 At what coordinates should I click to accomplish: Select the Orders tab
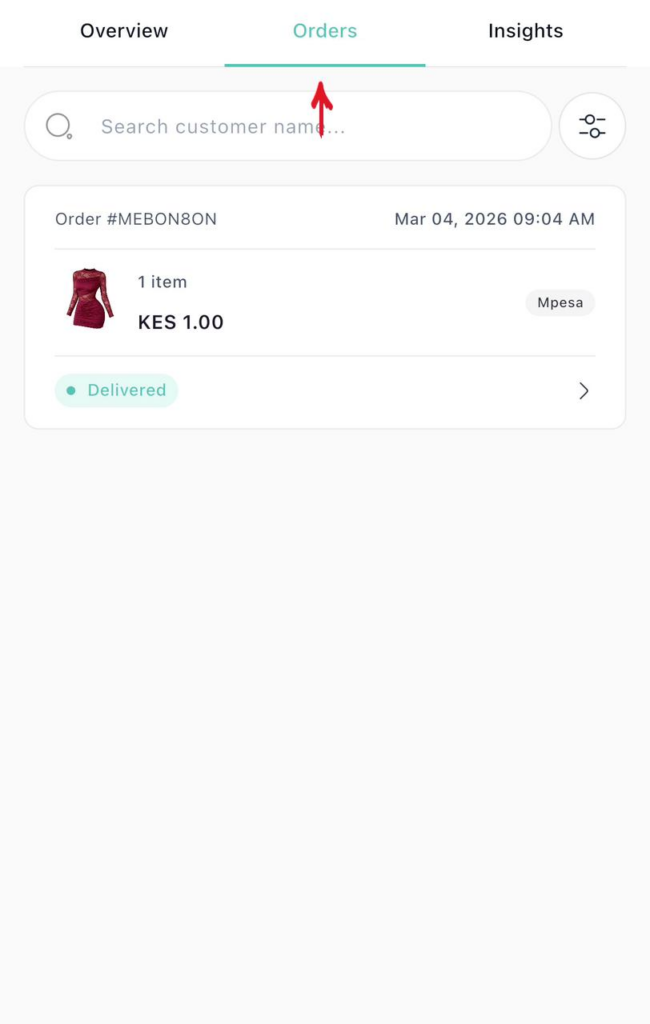click(x=324, y=31)
